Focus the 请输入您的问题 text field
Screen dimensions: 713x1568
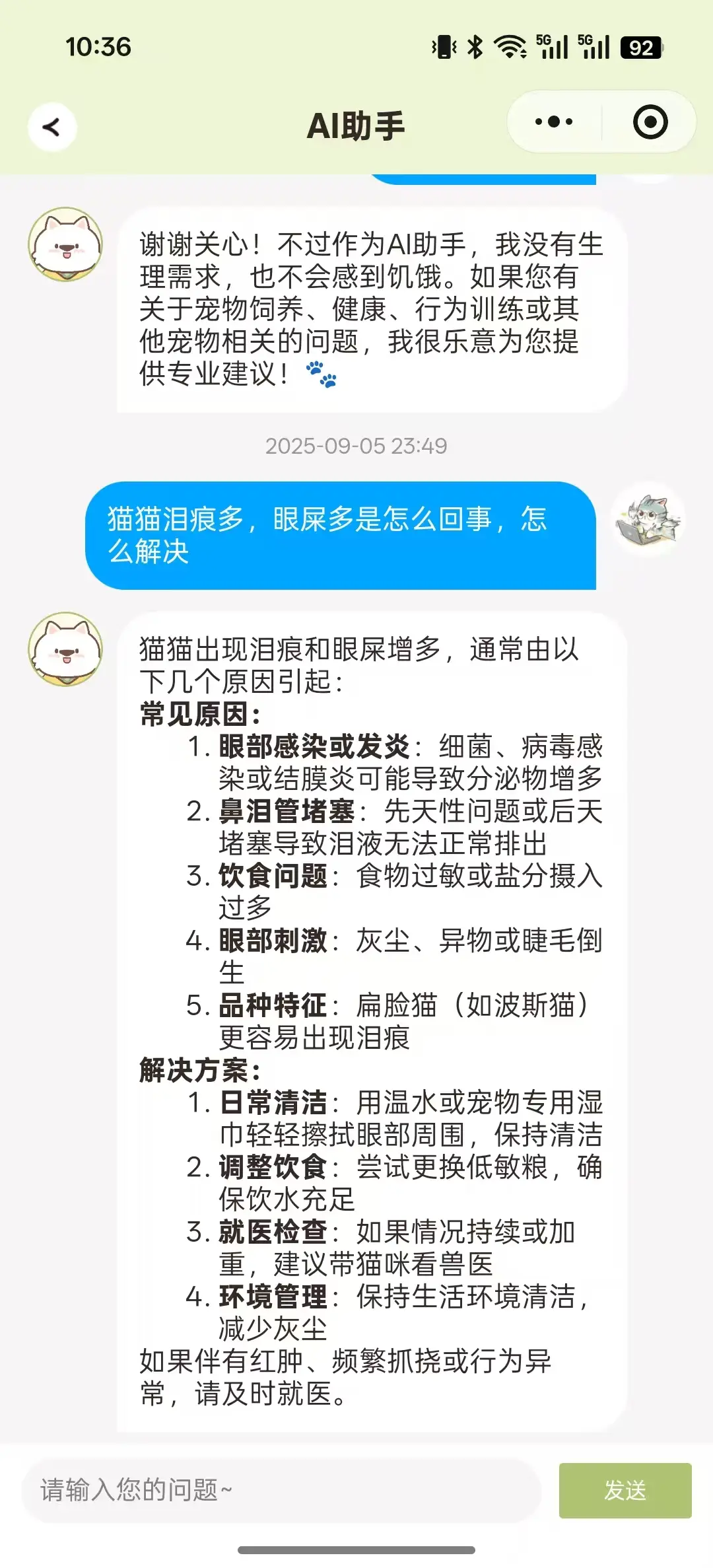click(282, 1490)
